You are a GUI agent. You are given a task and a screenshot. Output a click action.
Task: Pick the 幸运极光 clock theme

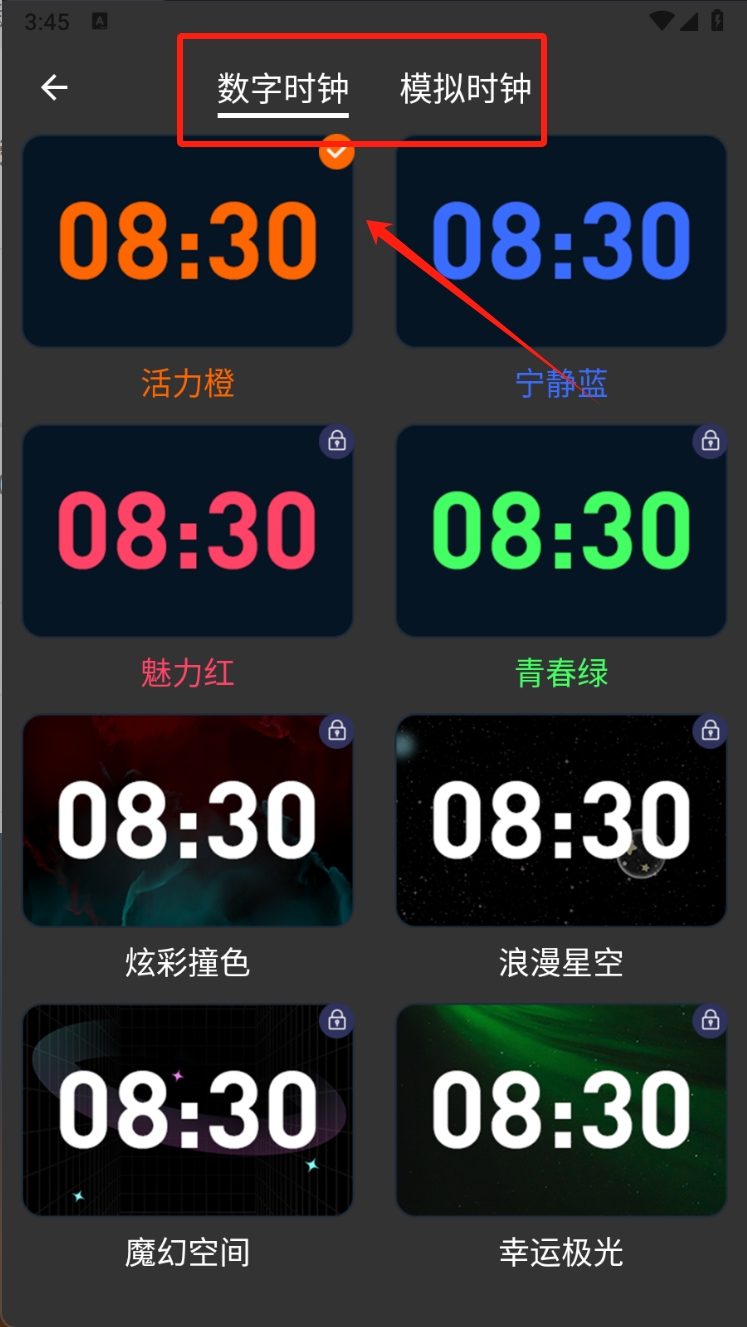(561, 1110)
